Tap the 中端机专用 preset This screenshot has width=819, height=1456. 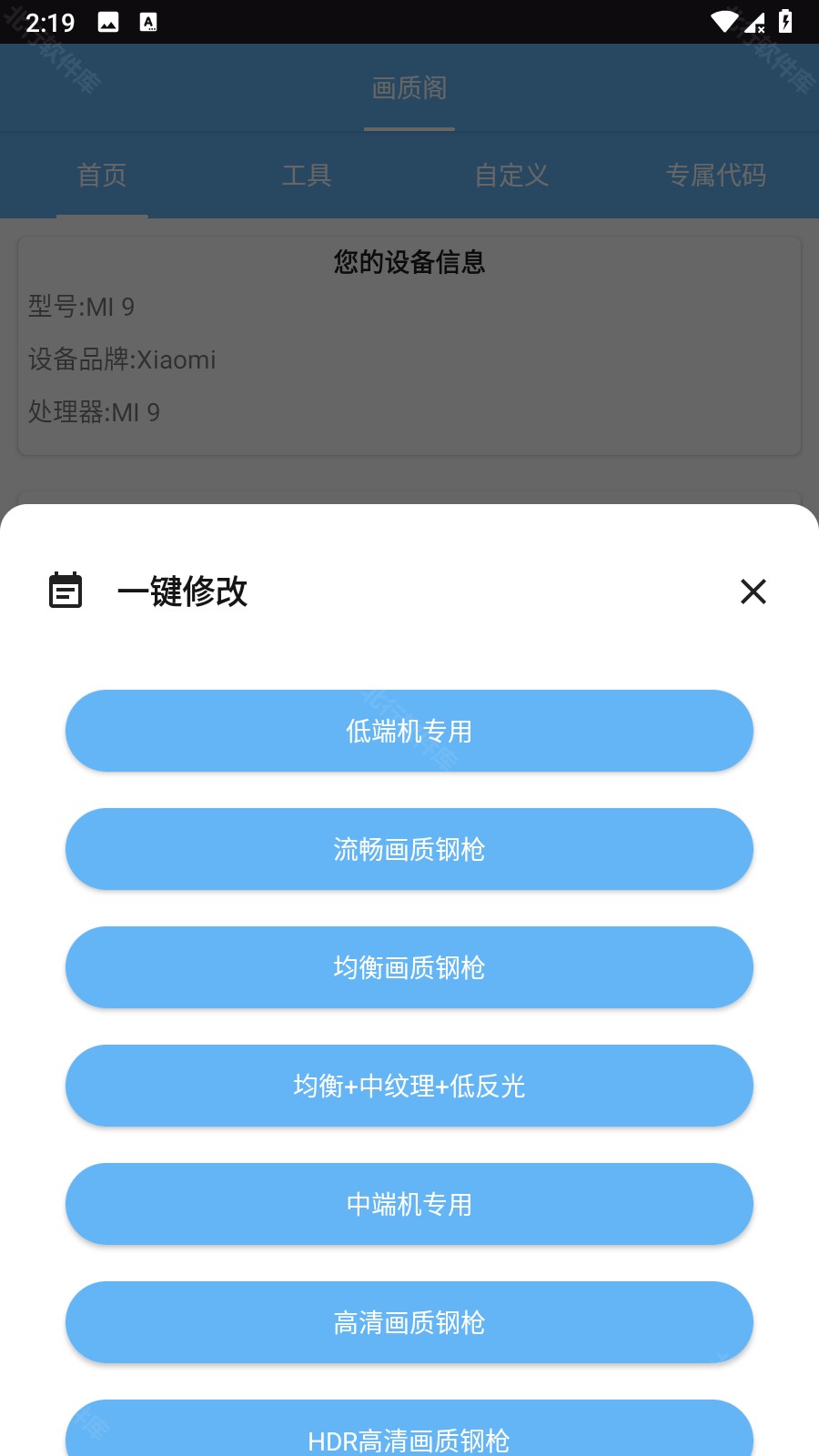(x=409, y=1204)
